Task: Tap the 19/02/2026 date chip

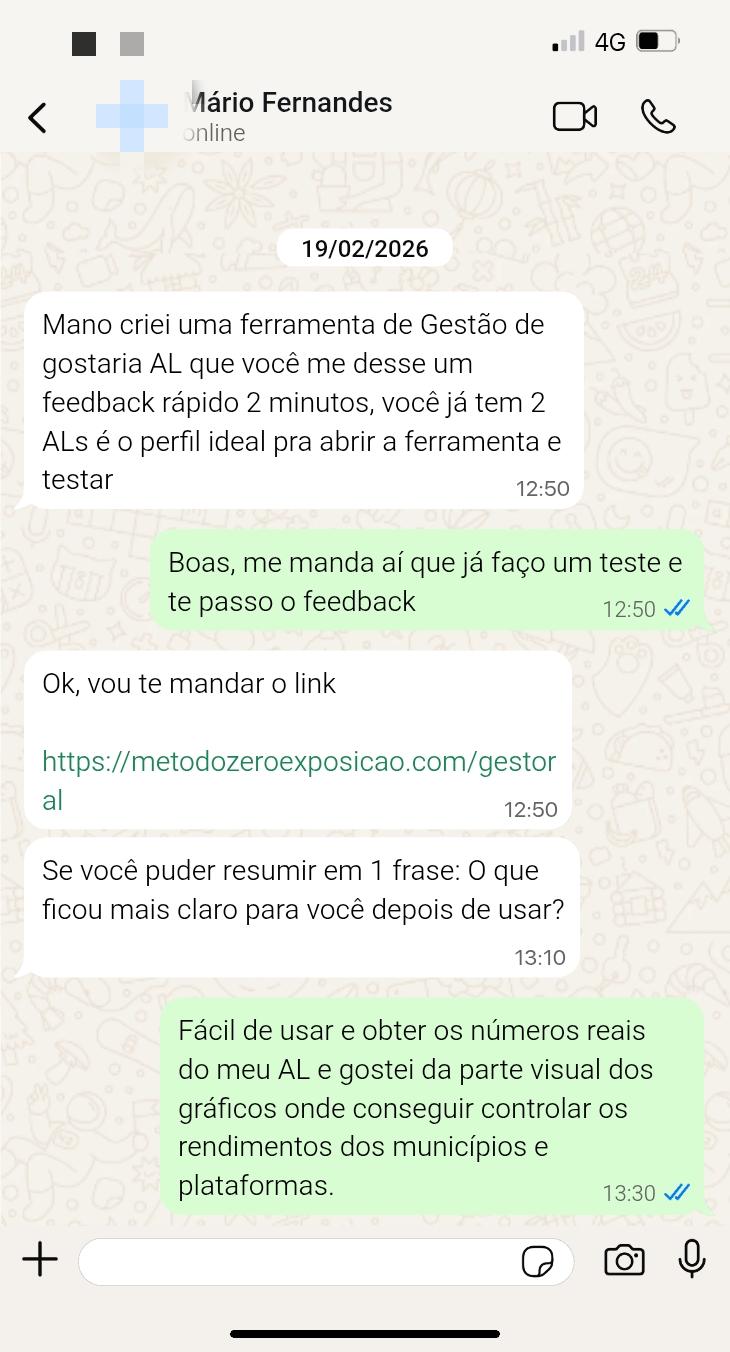Action: click(364, 248)
